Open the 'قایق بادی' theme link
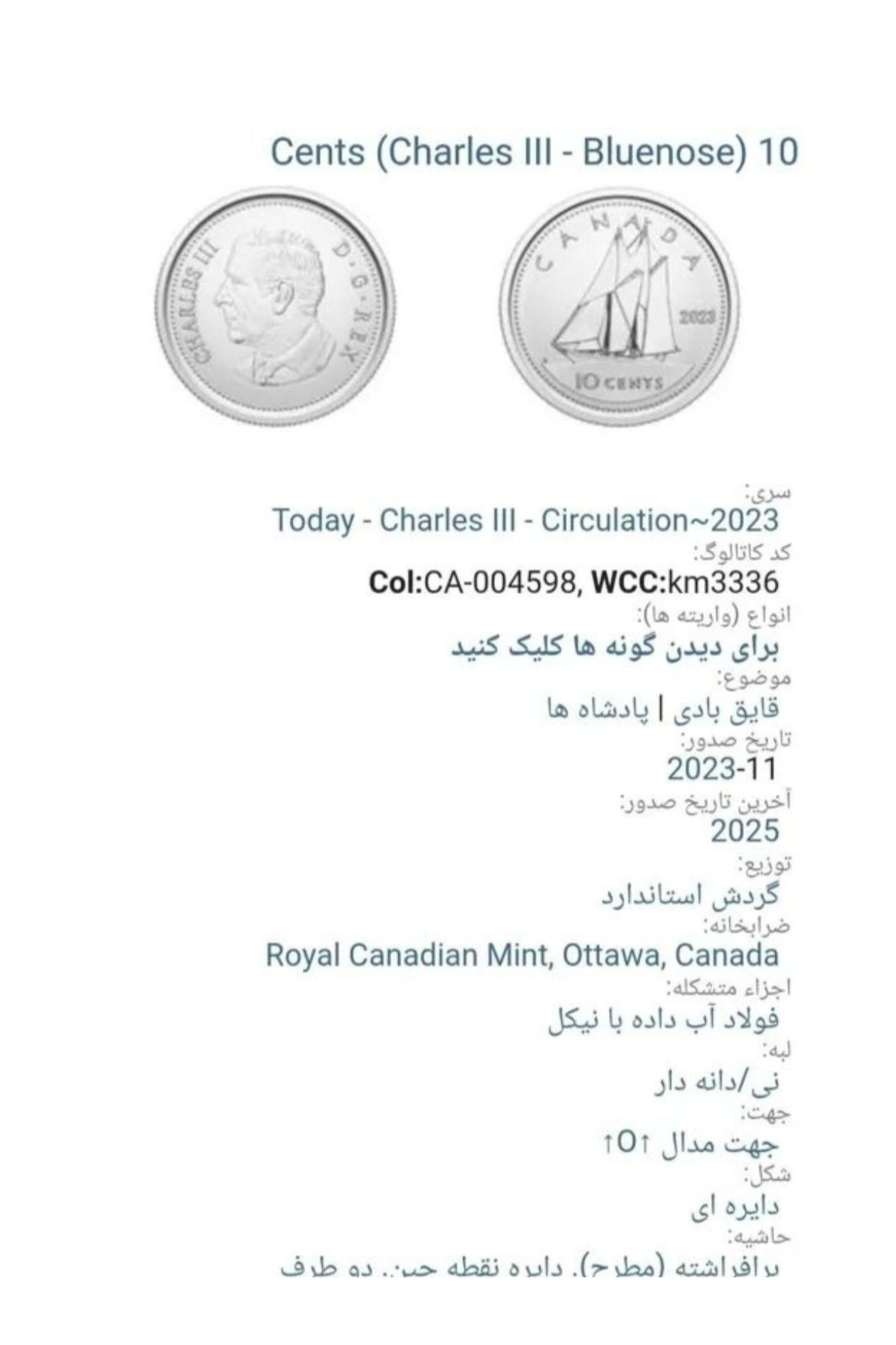The height and width of the screenshot is (1345, 896). click(x=726, y=708)
